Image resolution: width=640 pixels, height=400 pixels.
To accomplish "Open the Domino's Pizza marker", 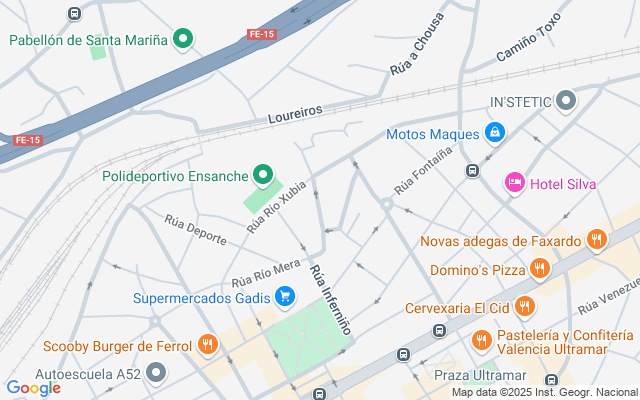I will 540,268.
